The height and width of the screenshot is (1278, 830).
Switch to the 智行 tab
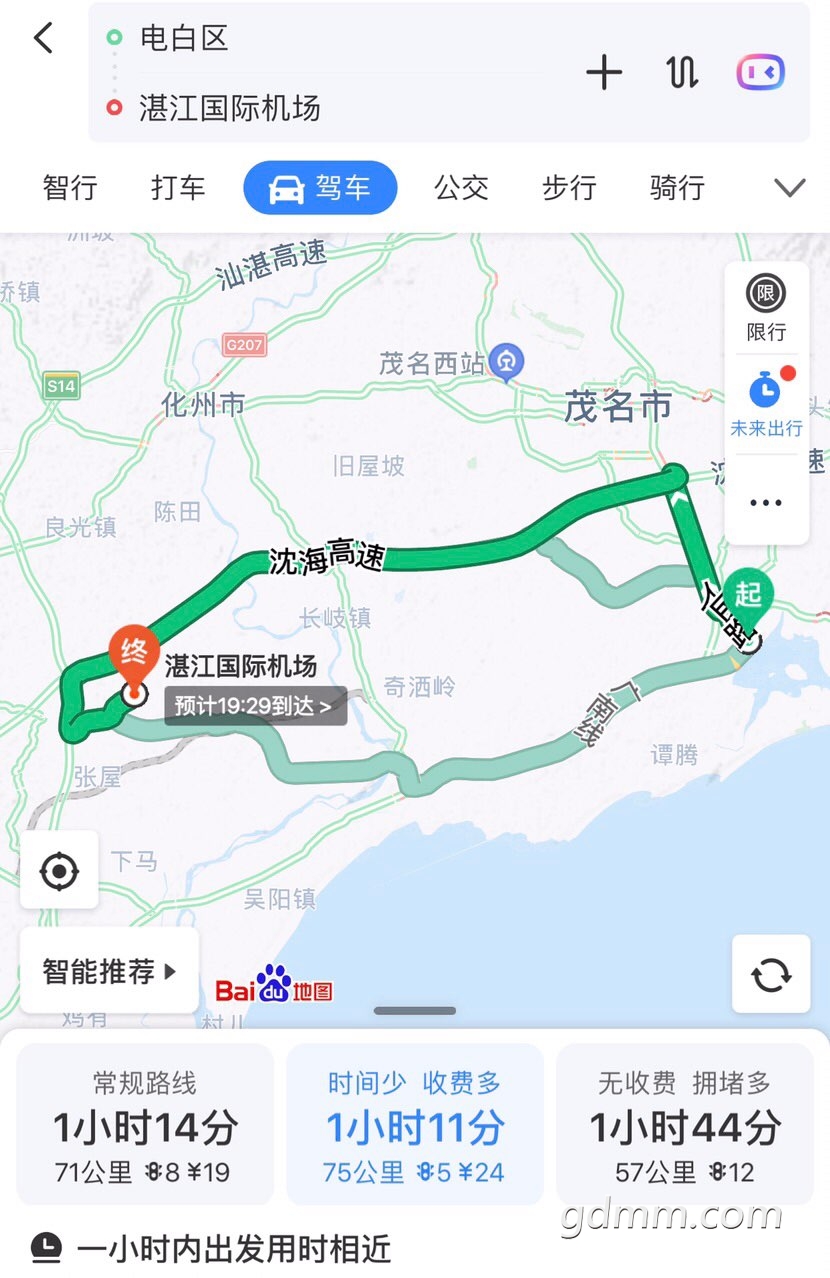click(x=70, y=188)
